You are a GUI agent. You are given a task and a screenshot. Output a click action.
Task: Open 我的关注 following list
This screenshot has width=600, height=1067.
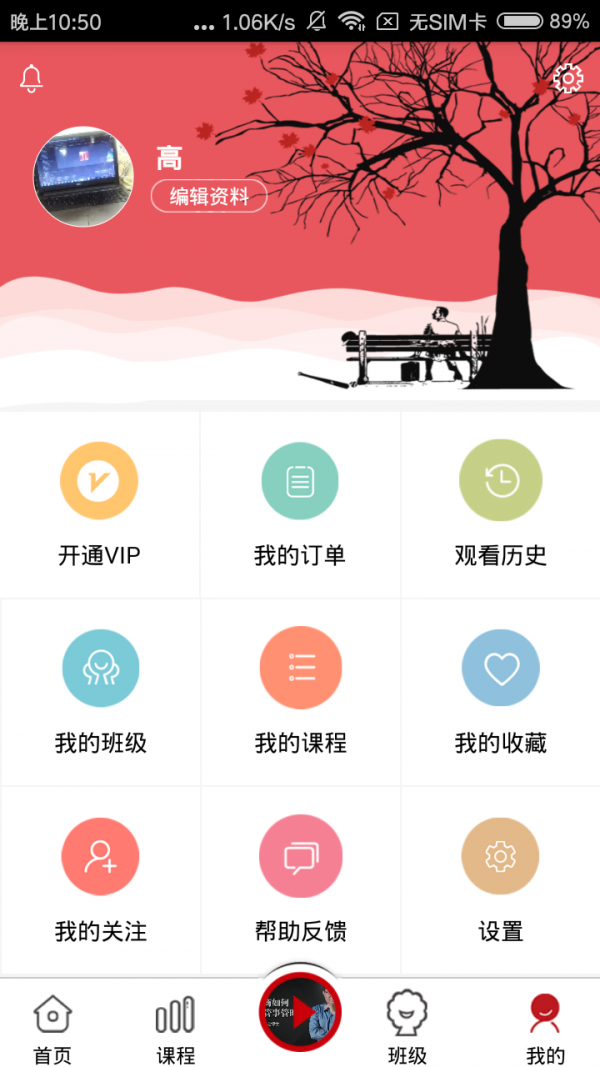100,880
